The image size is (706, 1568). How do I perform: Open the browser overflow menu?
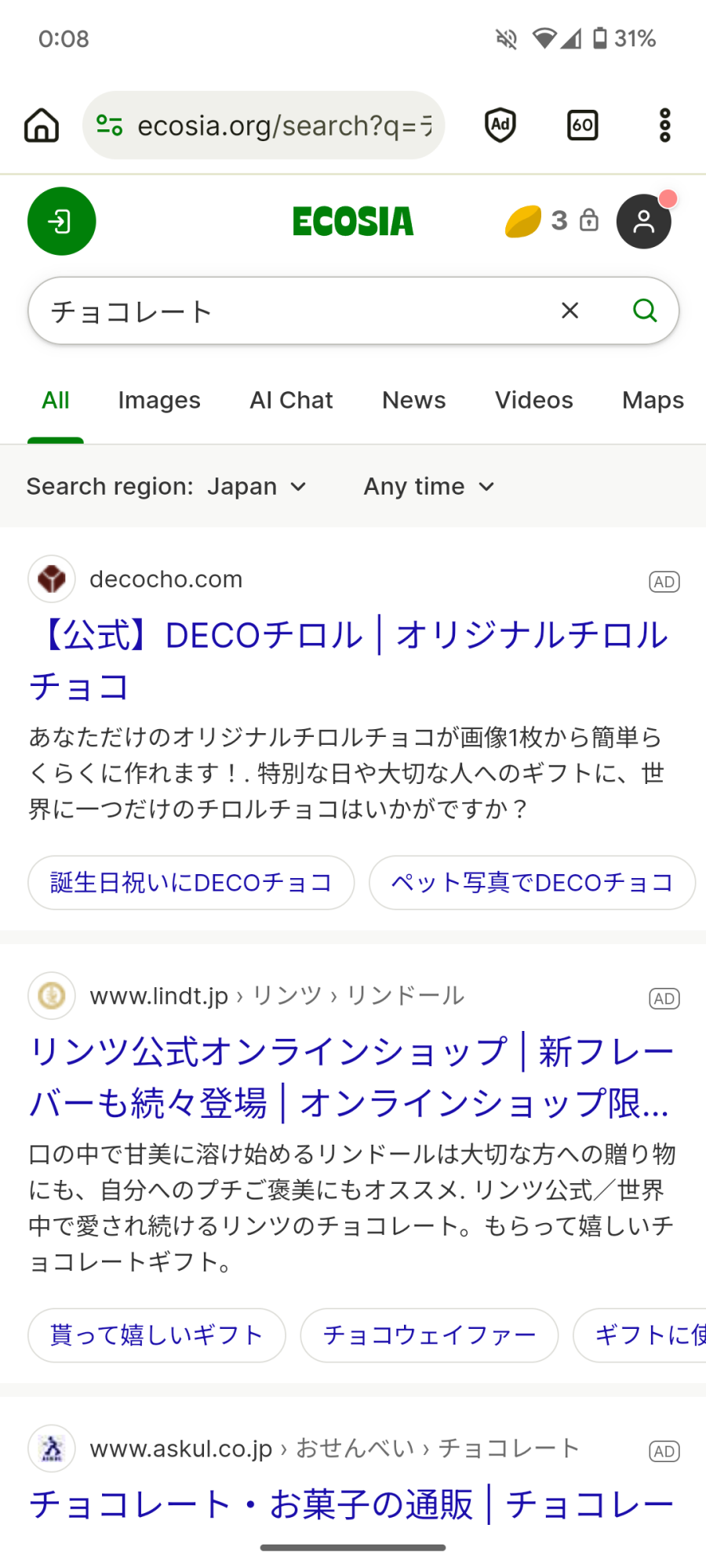(x=665, y=125)
